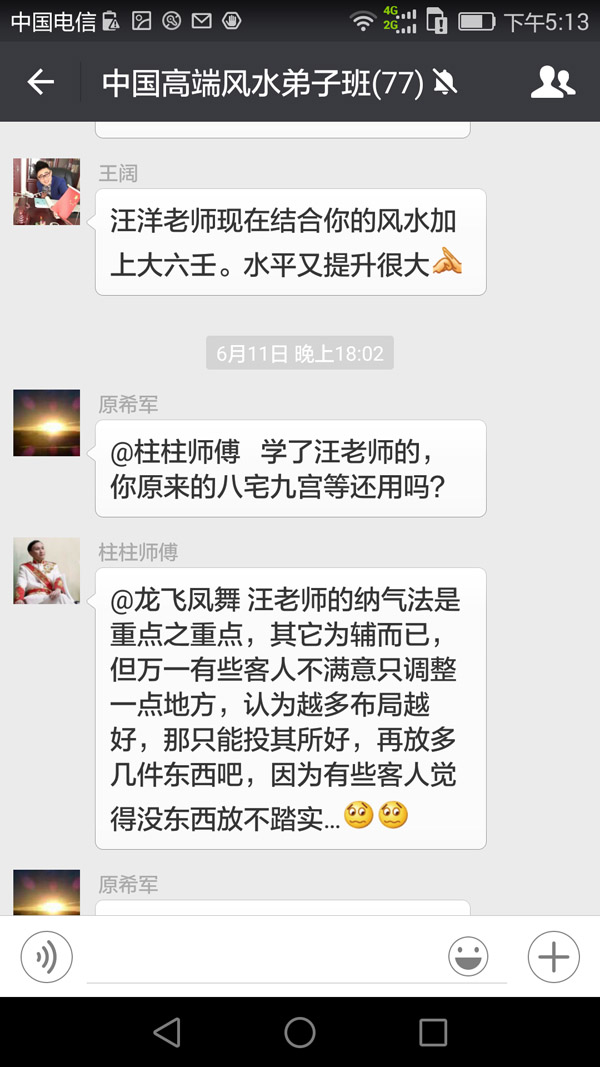This screenshot has width=600, height=1067.
Task: Open the emoji sticker panel
Action: tap(468, 957)
